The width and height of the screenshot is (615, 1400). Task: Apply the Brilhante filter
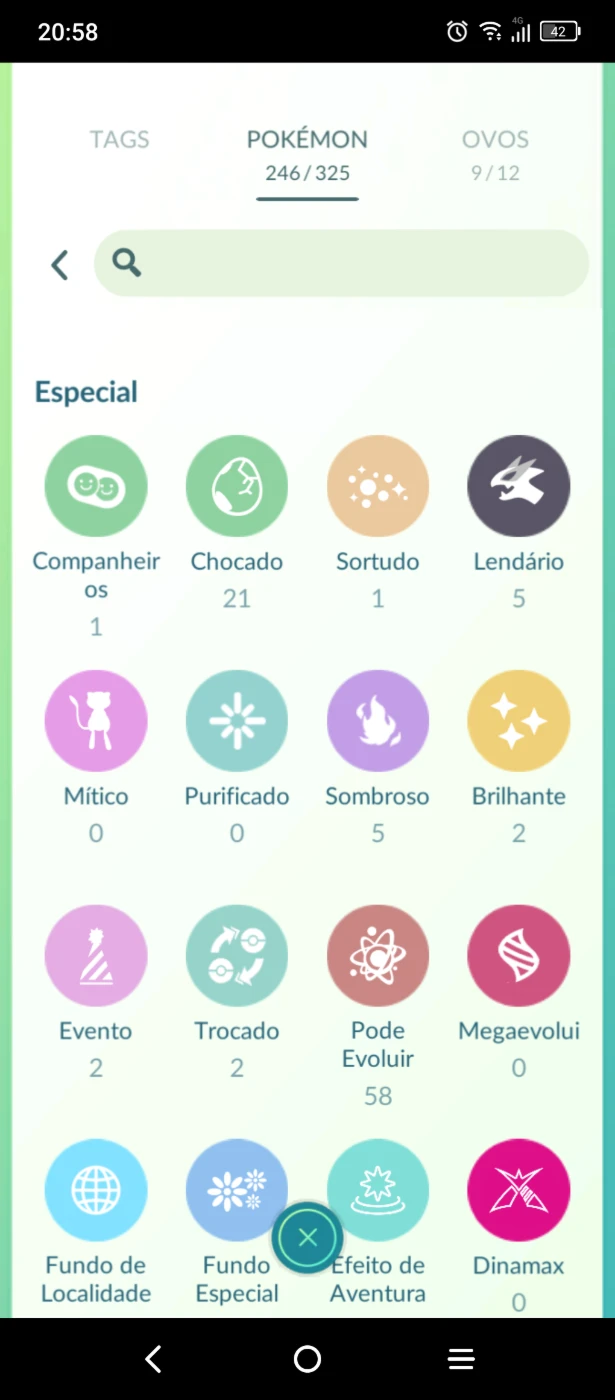pyautogui.click(x=519, y=721)
